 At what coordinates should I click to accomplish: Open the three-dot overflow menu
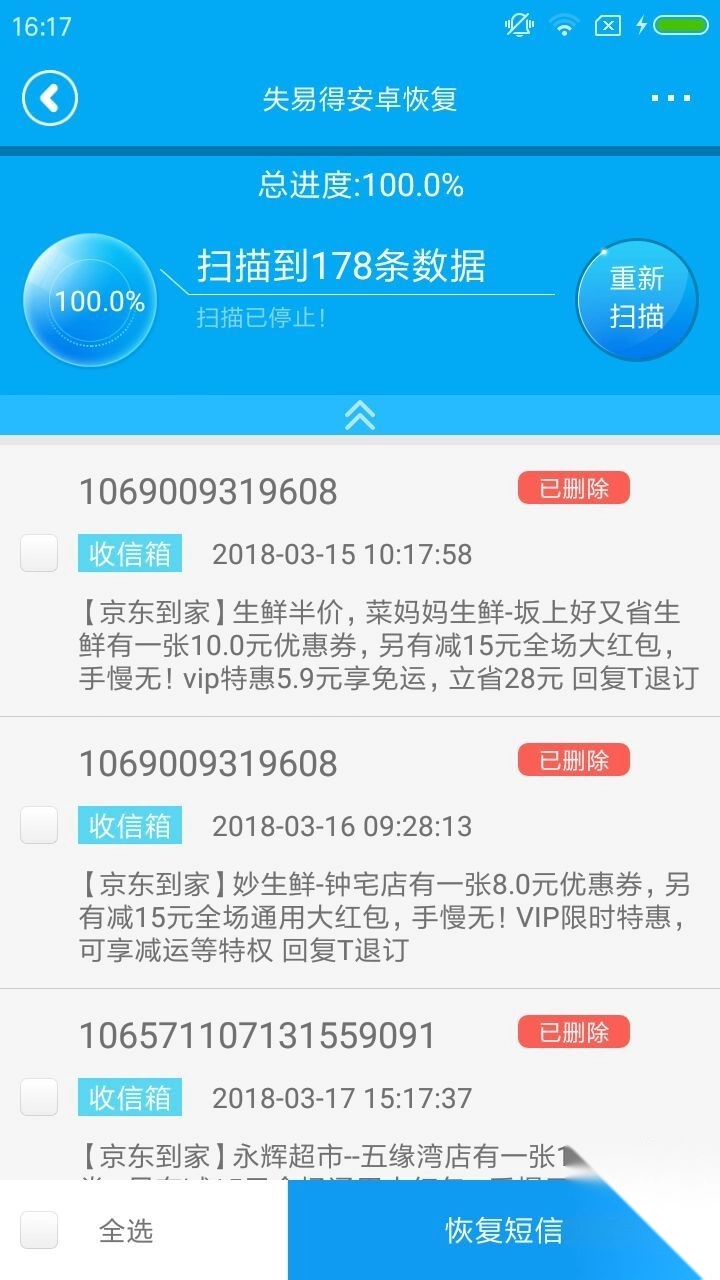pos(670,98)
